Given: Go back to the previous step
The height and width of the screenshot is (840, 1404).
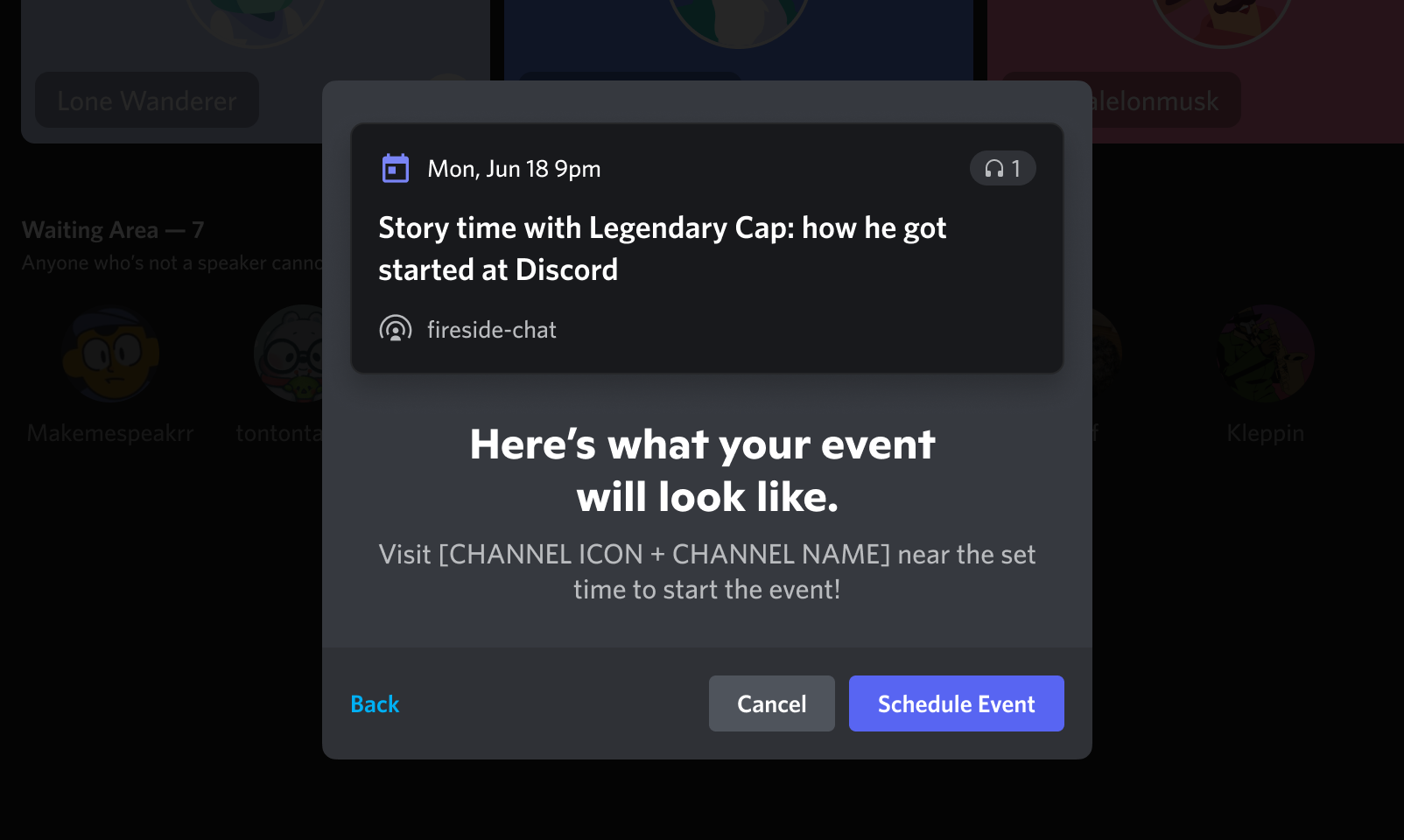Looking at the screenshot, I should point(375,704).
